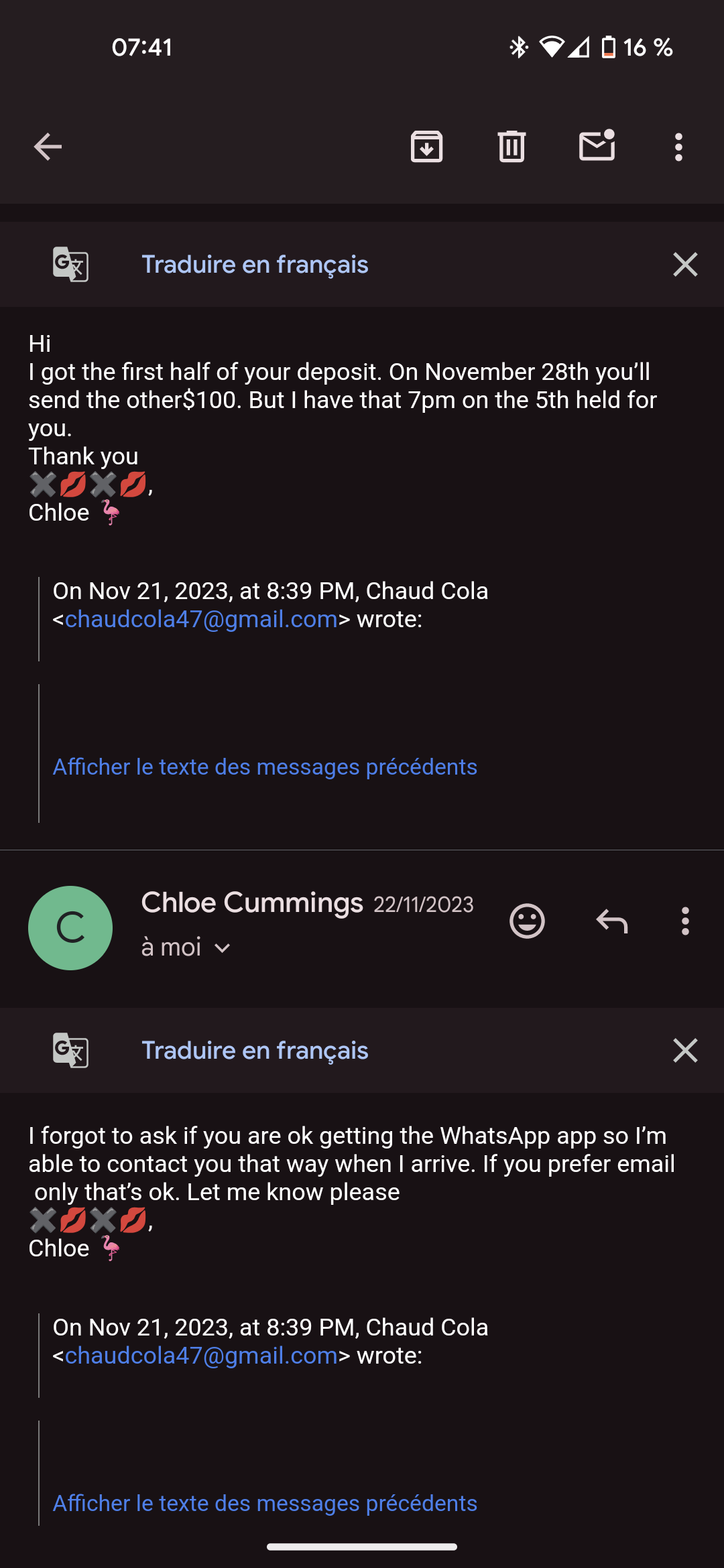The width and height of the screenshot is (724, 1568).
Task: Open the top bar overflow menu
Action: 678,147
